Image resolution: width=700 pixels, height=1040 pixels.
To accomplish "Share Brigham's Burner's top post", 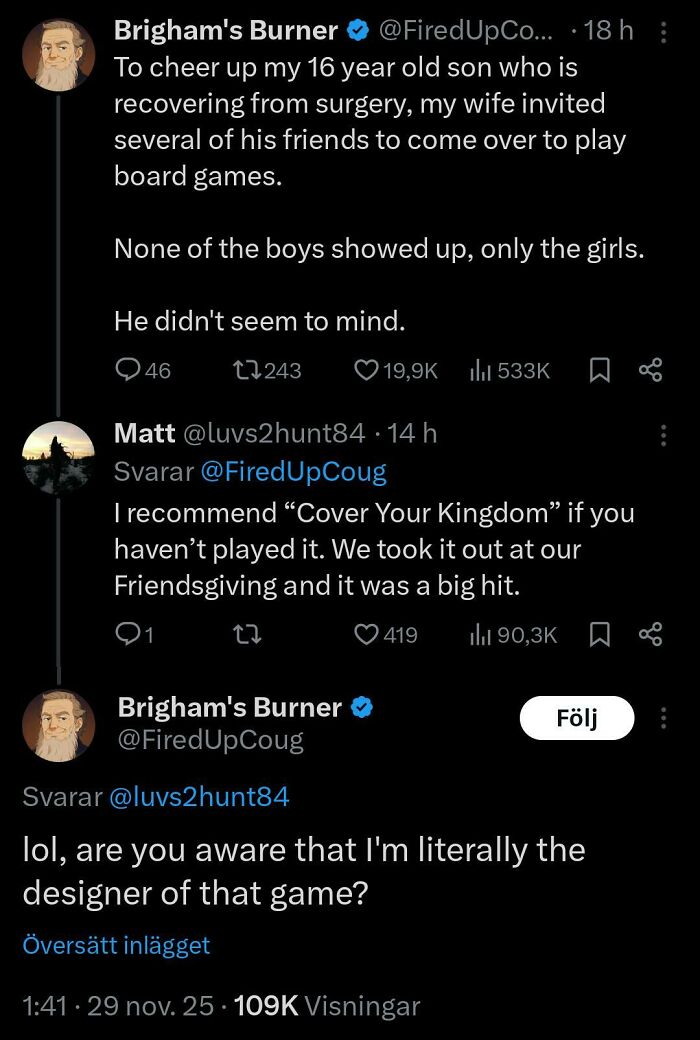I will pyautogui.click(x=650, y=370).
